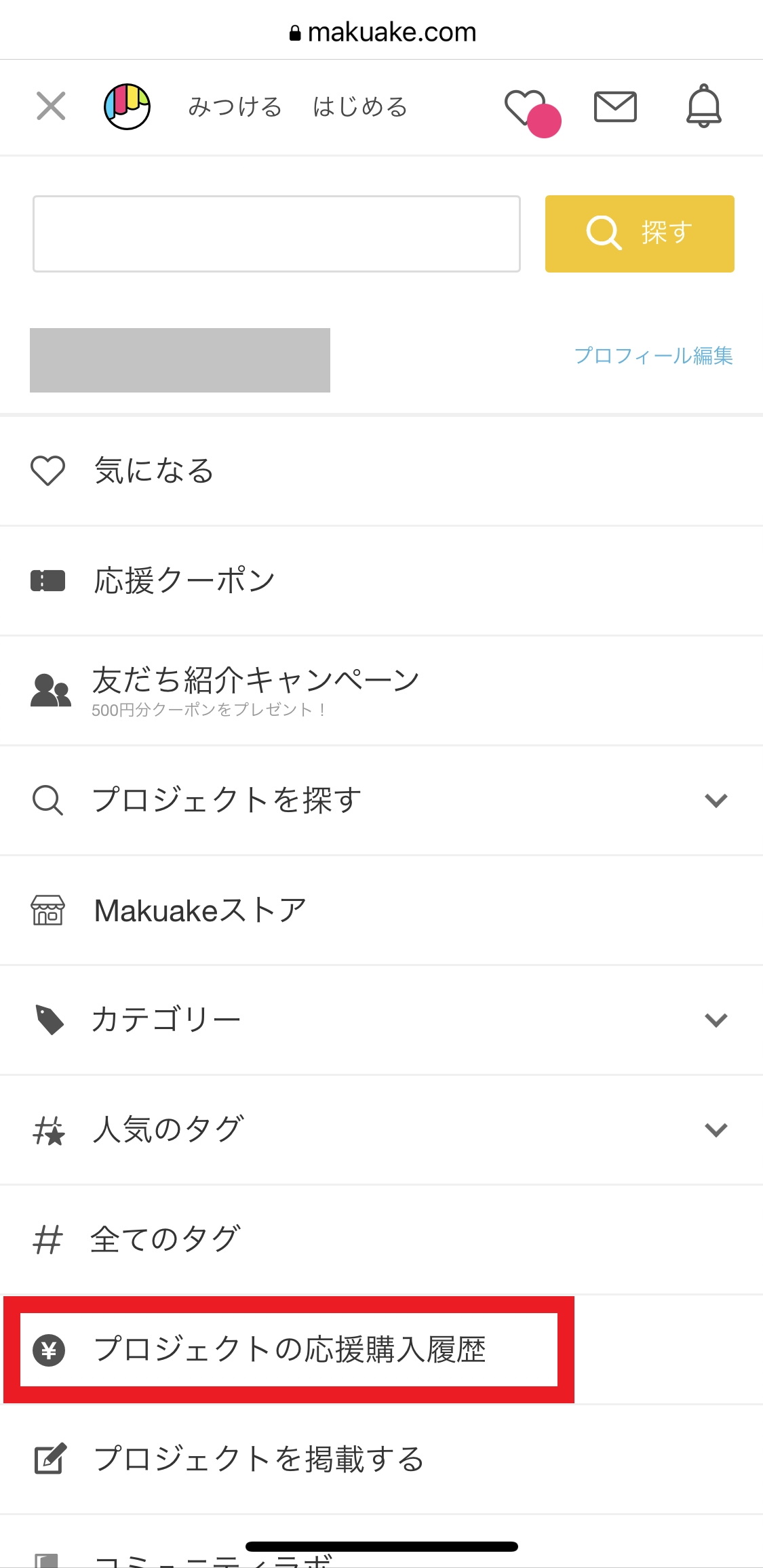Expand the 人気のタグ section

coord(716,1129)
